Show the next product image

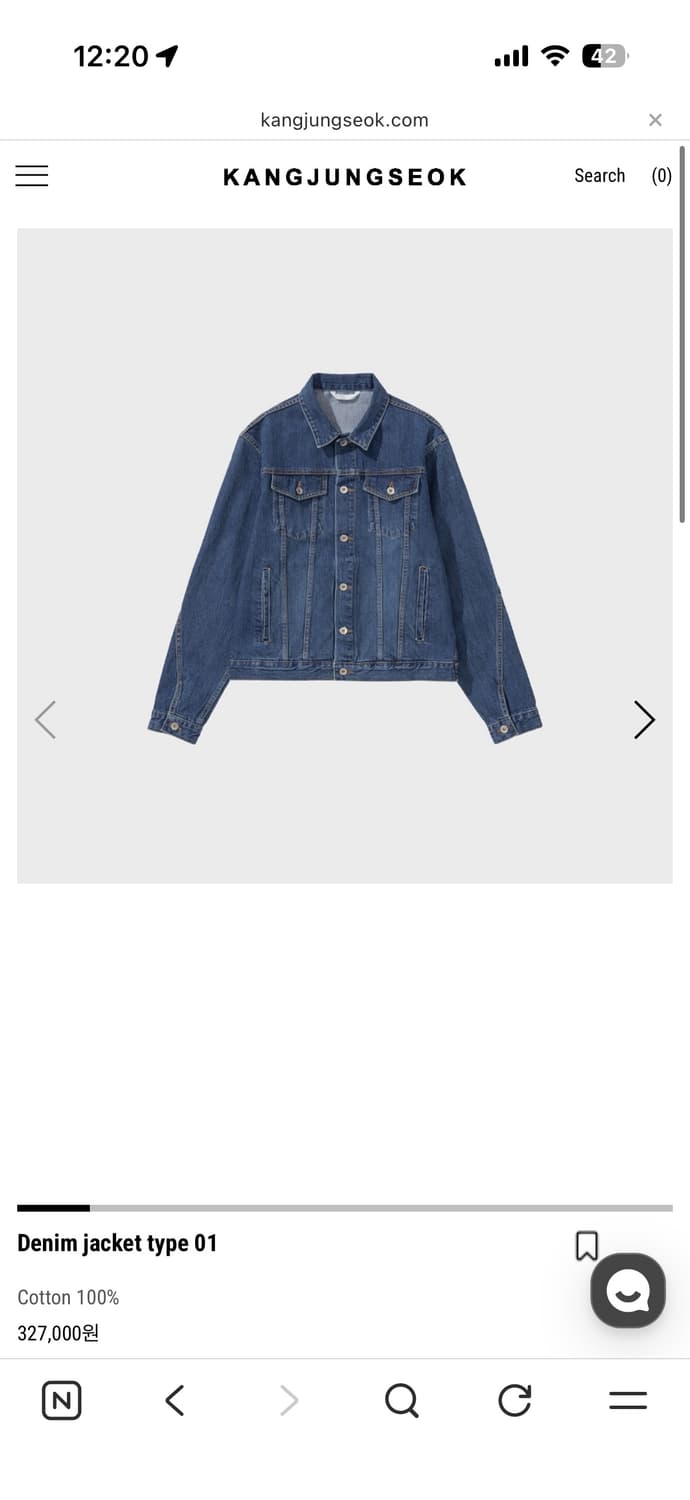[644, 720]
